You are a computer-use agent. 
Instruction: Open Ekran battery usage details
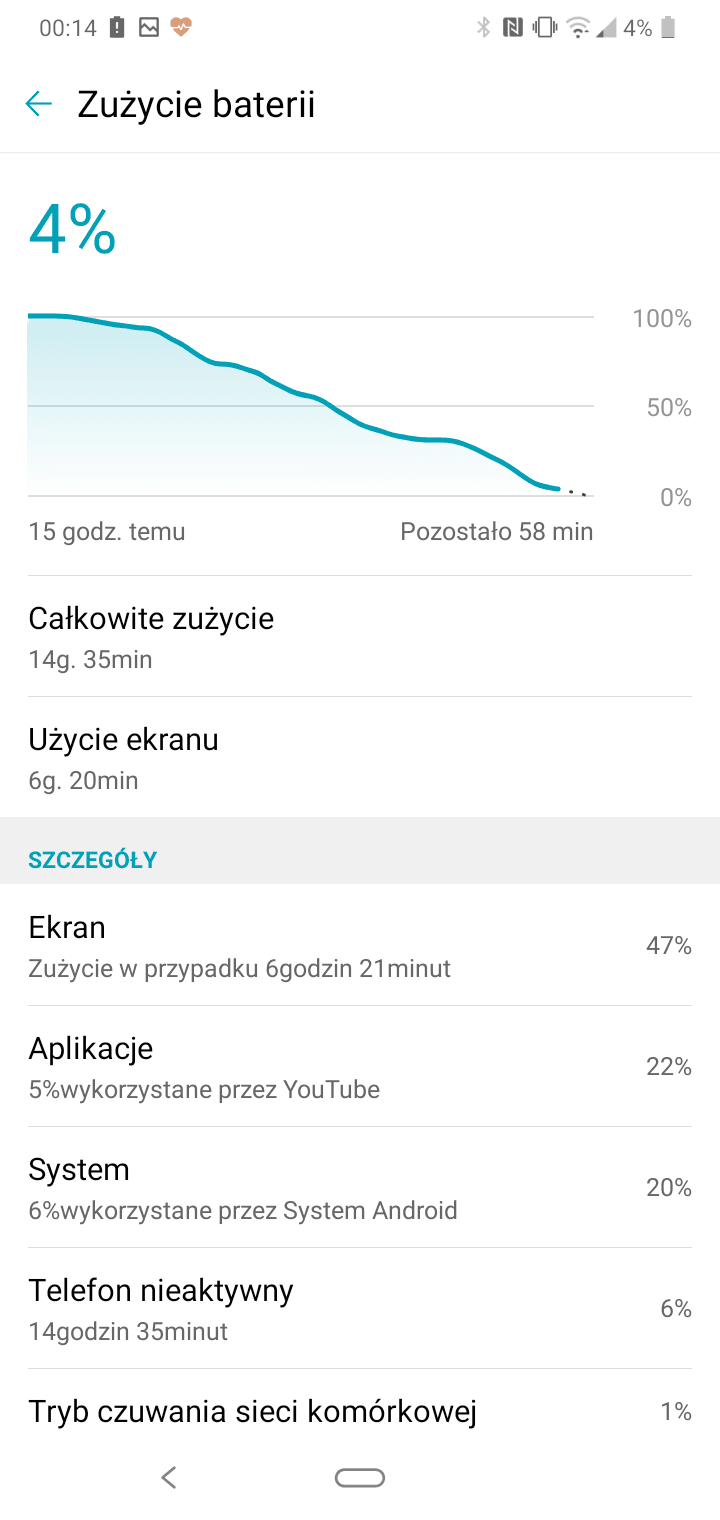(x=360, y=945)
